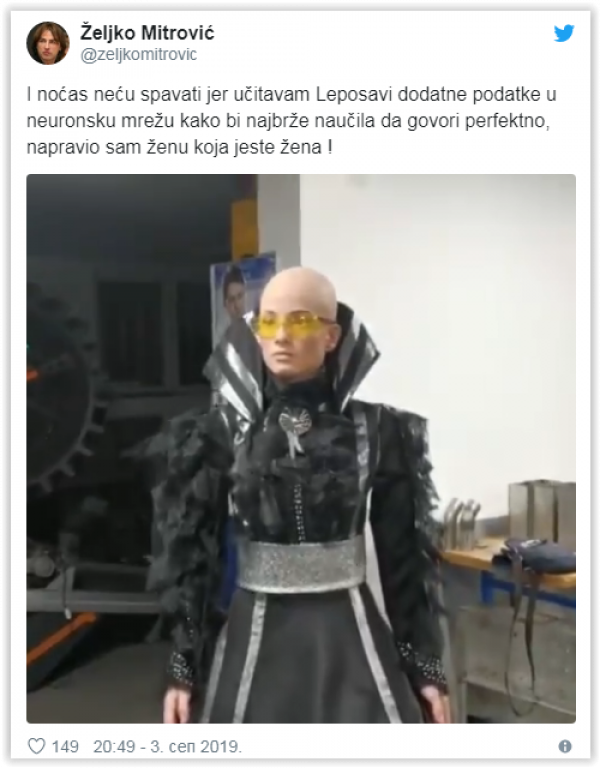
Task: Open Željko Mitrović's profile photo
Action: (47, 43)
